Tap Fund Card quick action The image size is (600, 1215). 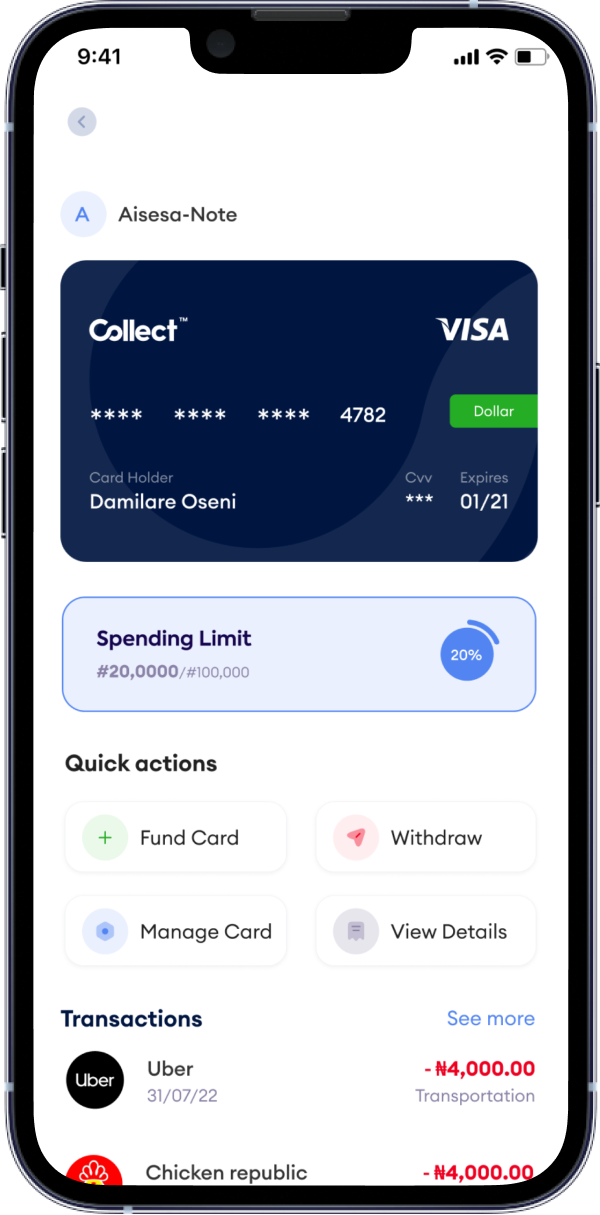[x=175, y=837]
